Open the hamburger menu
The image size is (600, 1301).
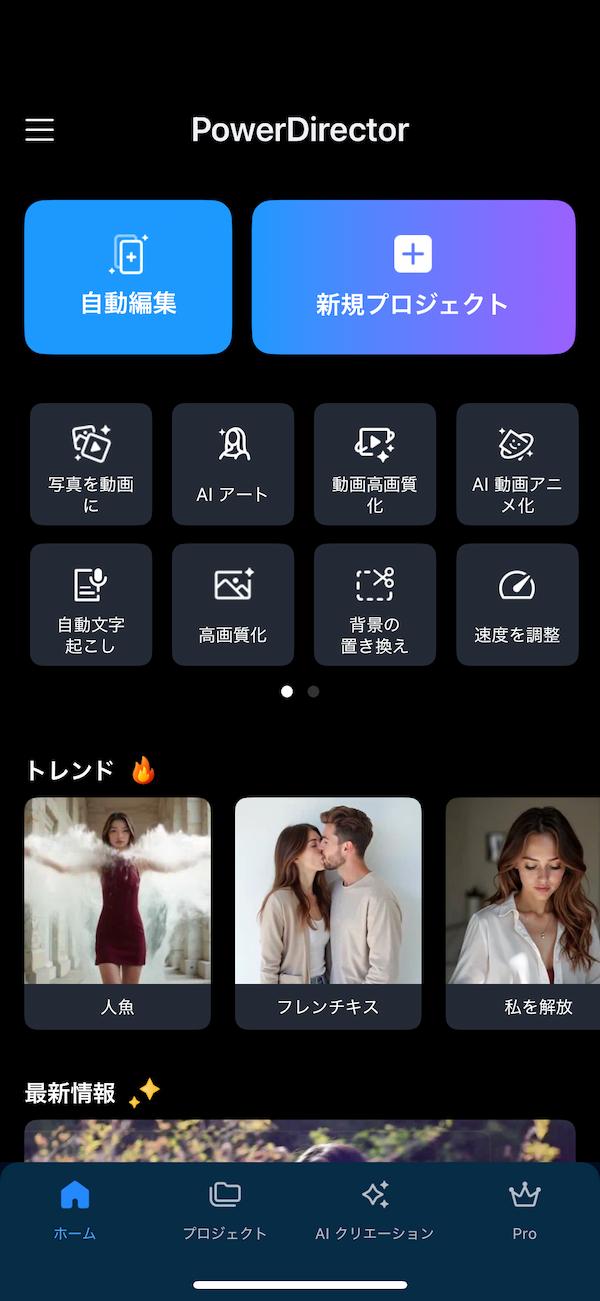pos(40,130)
